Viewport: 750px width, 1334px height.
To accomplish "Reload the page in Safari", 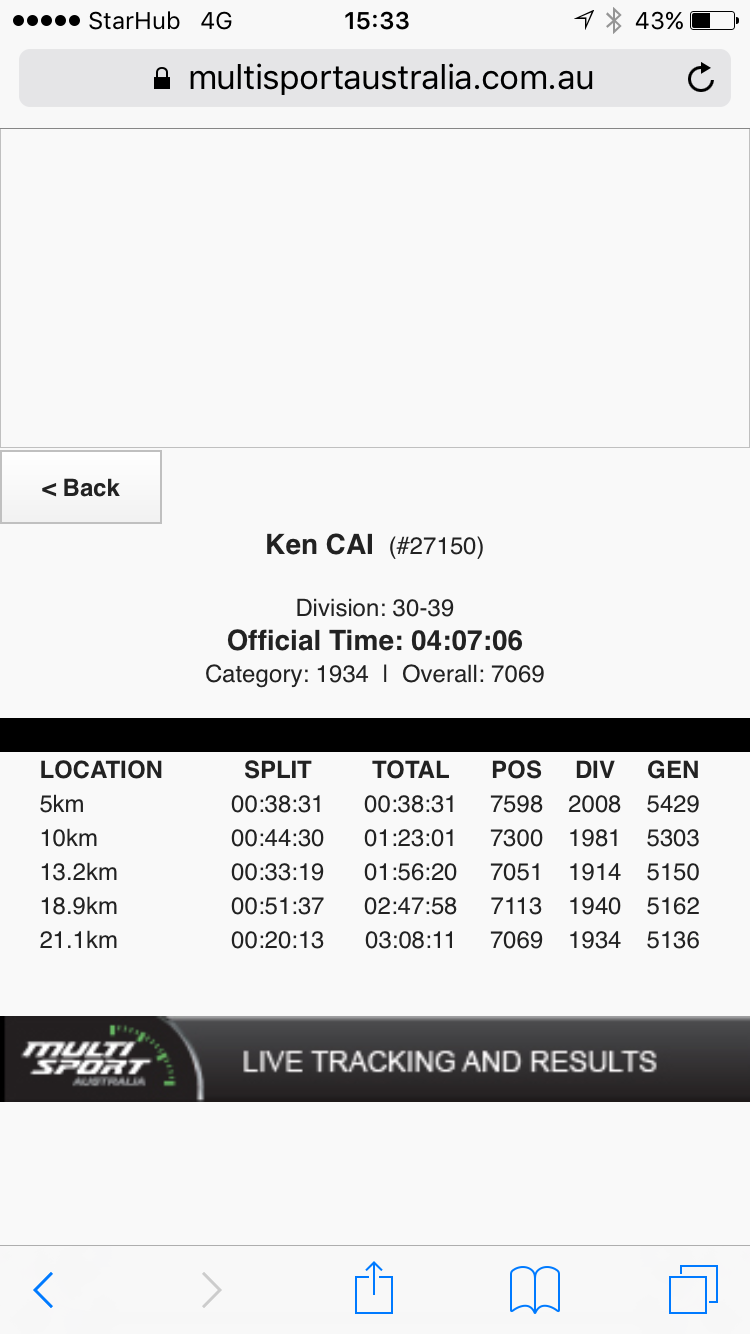I will click(x=701, y=78).
